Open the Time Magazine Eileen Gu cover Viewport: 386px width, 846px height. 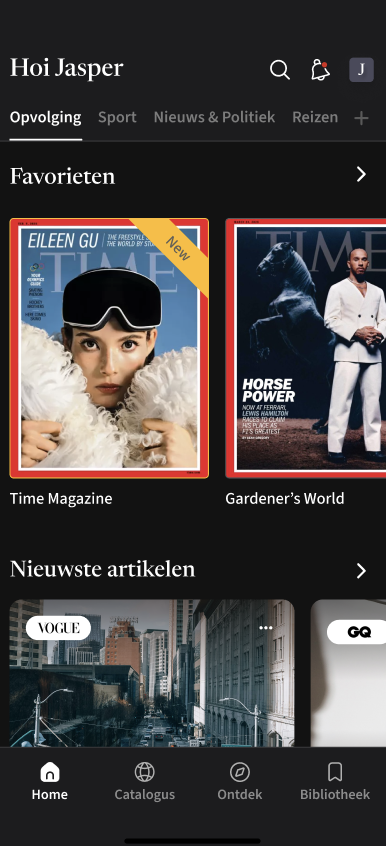tap(109, 348)
